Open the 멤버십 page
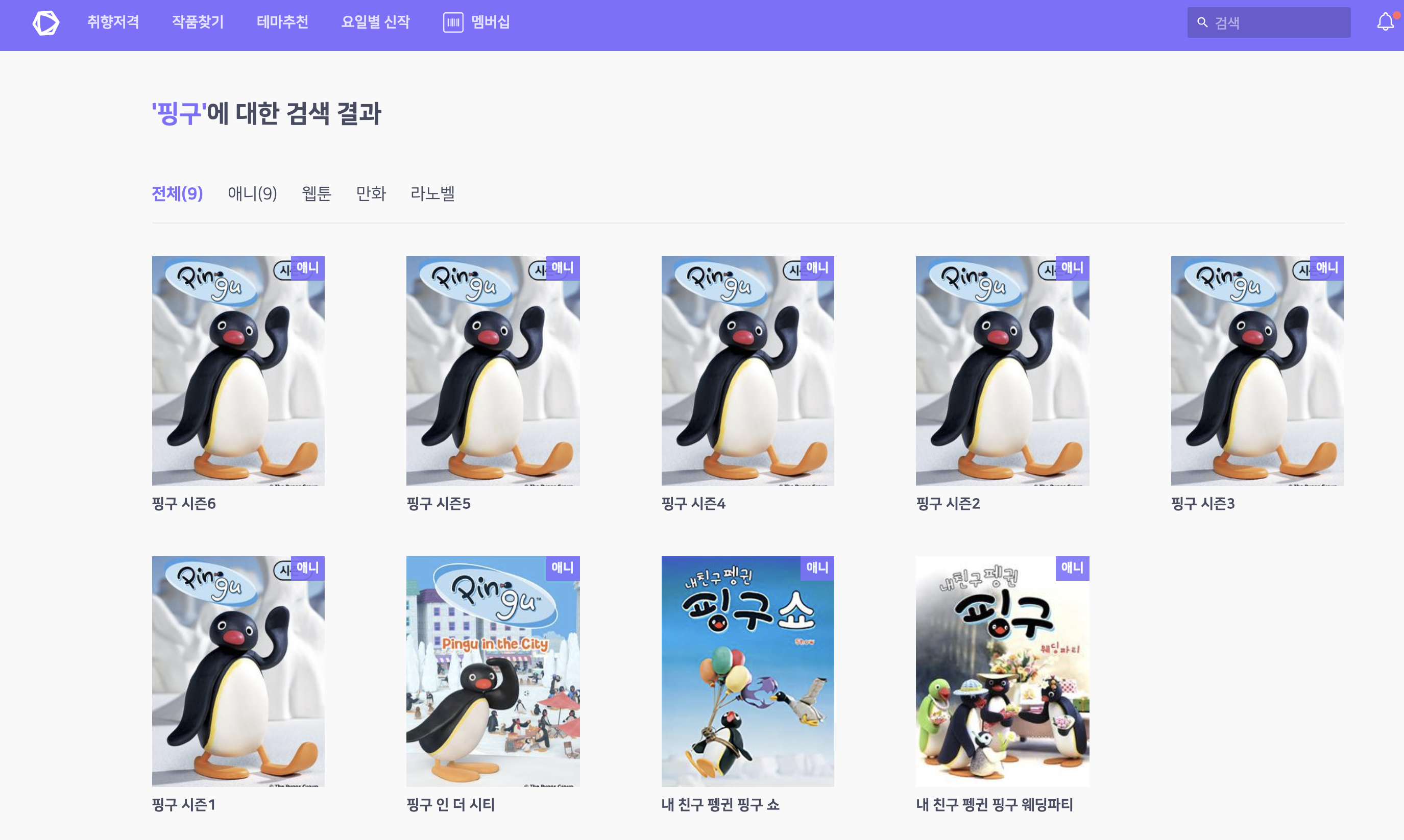Viewport: 1404px width, 840px height. pos(477,22)
